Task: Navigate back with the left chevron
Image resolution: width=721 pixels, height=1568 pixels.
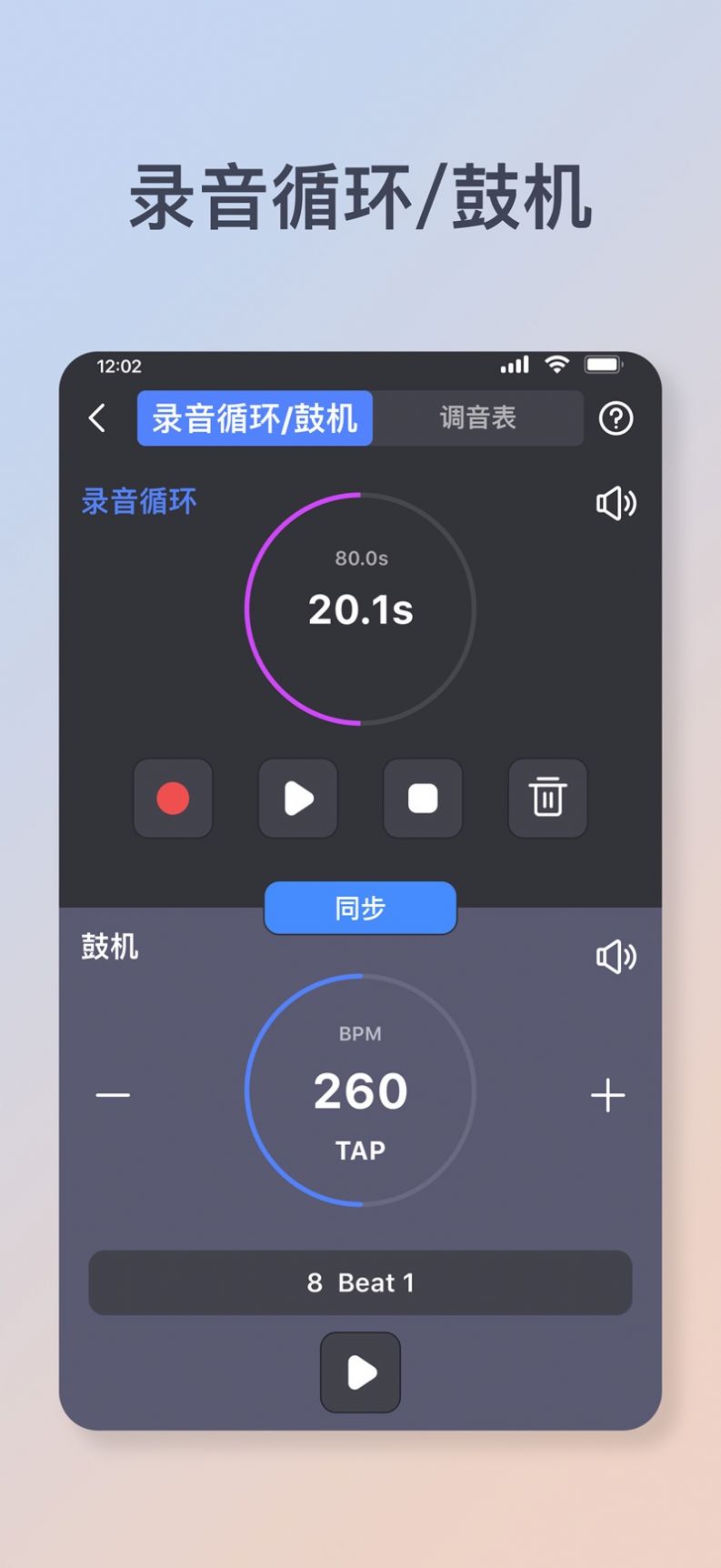Action: tap(97, 418)
